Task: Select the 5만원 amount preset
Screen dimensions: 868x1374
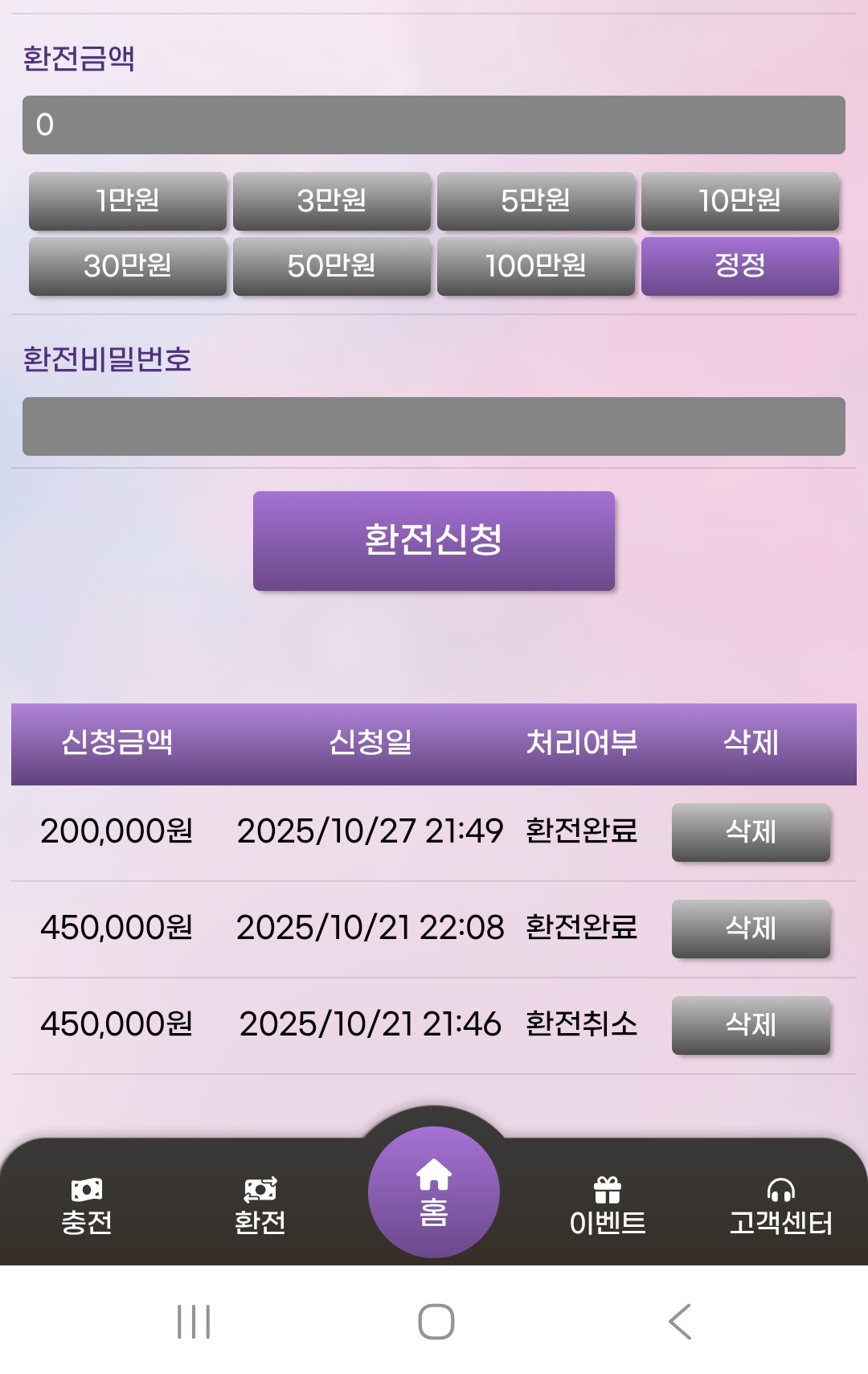Action: tap(535, 202)
